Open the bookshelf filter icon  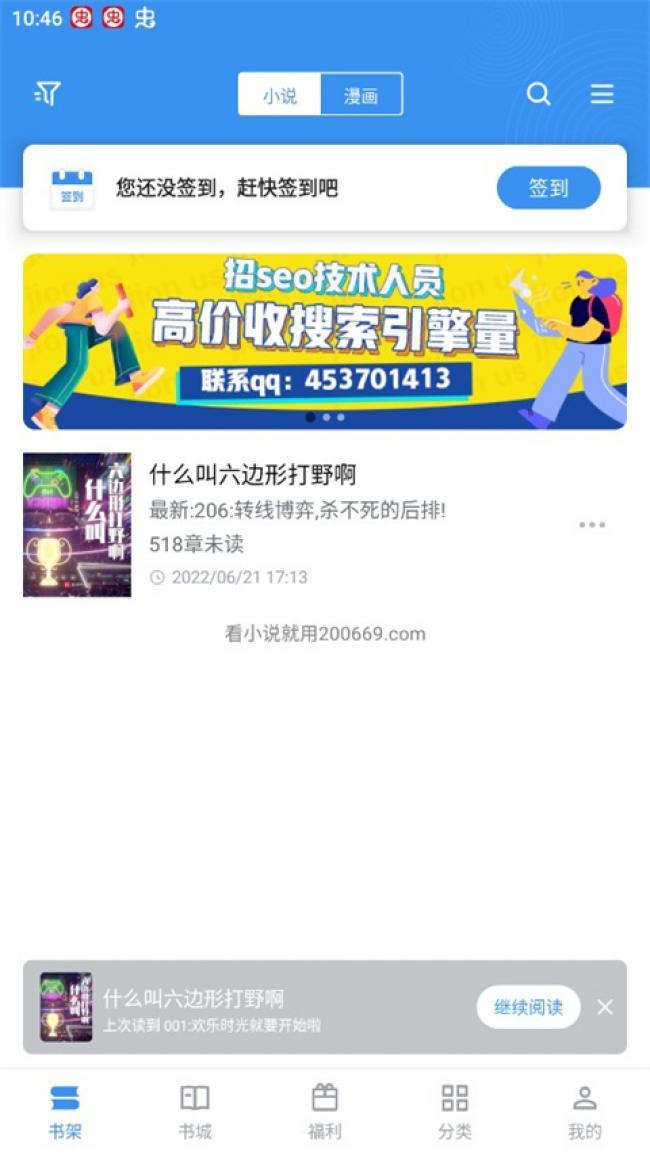coord(48,94)
